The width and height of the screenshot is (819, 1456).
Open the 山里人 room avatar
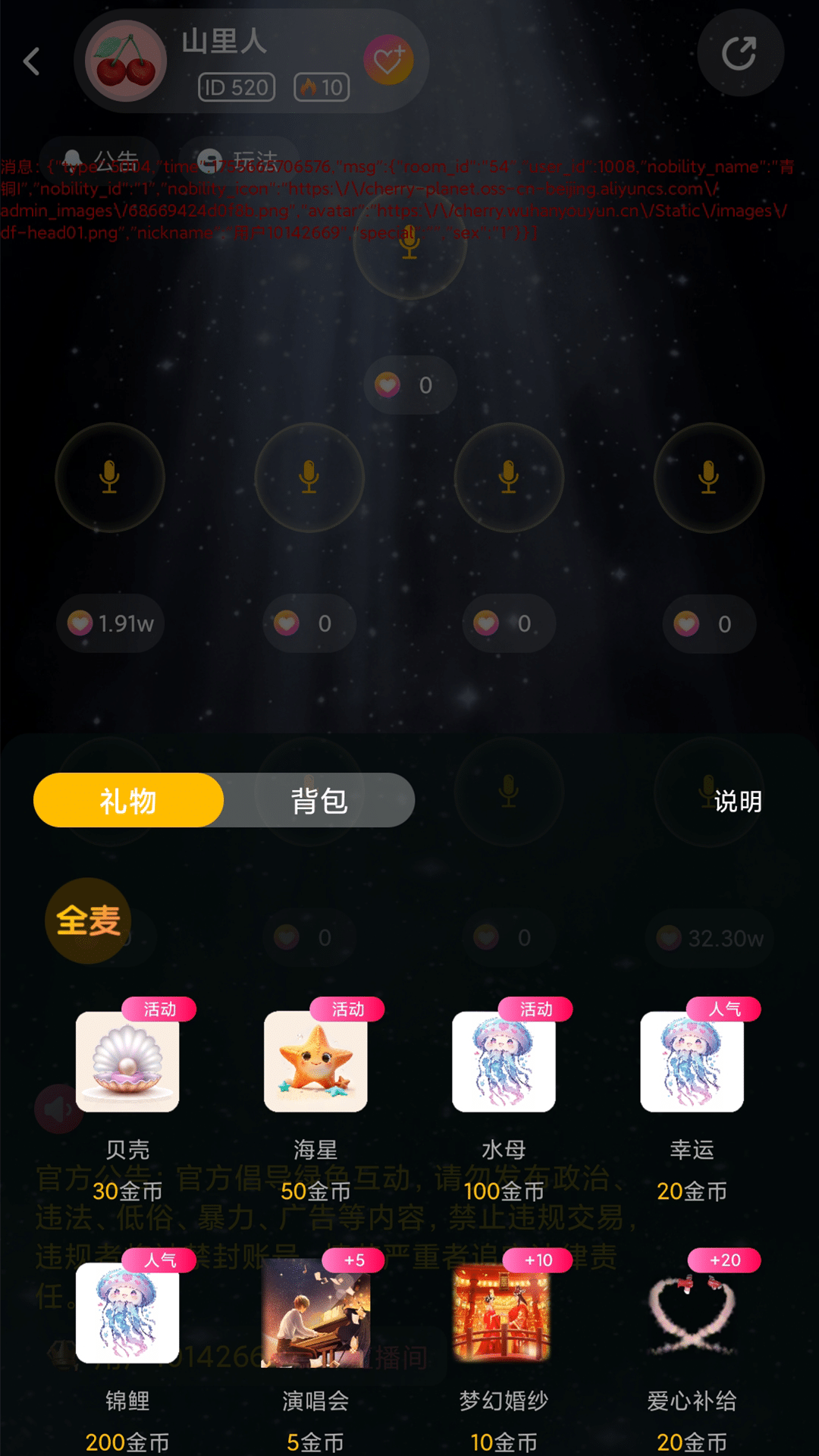126,61
